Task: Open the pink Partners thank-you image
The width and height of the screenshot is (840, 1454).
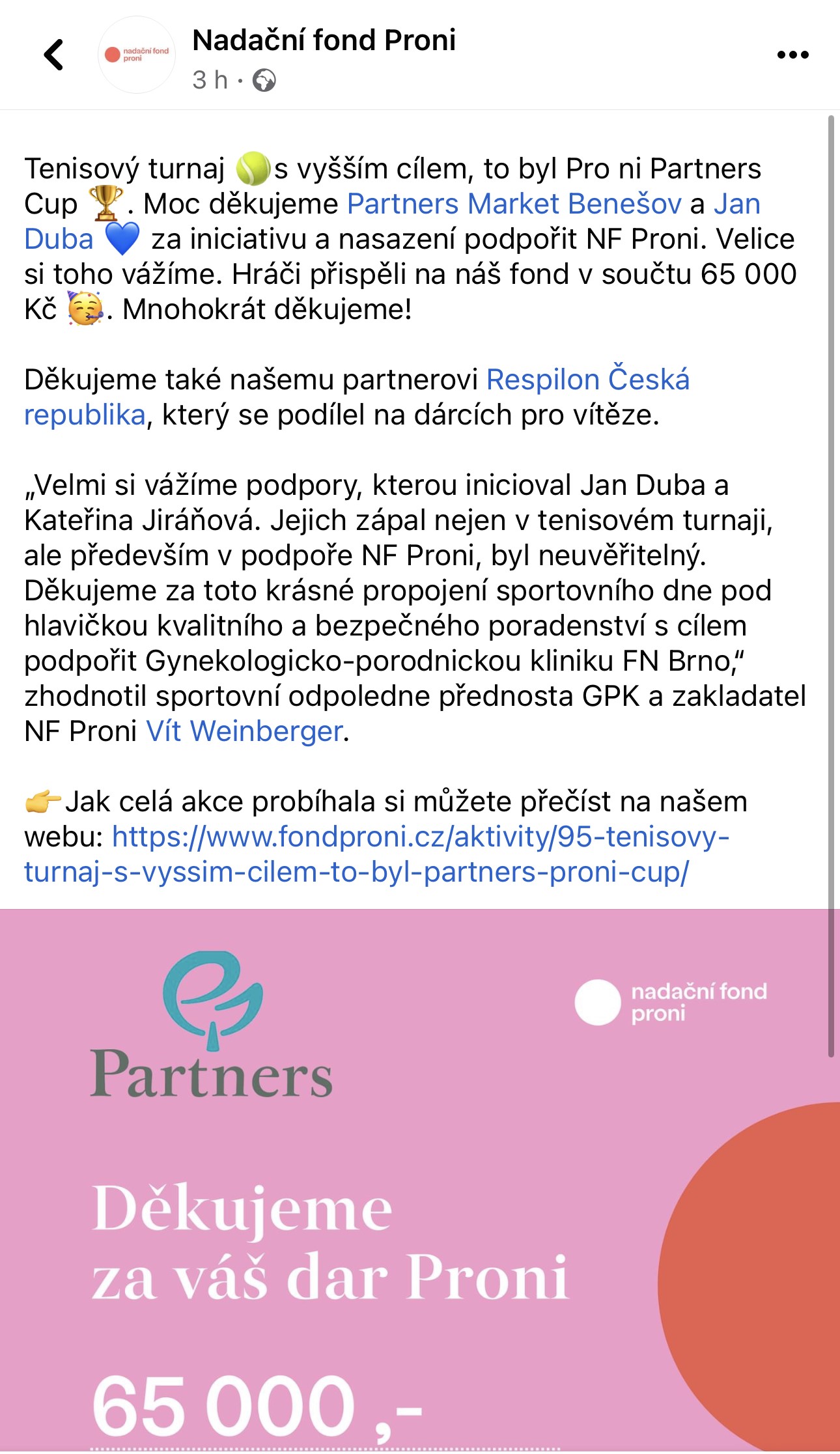Action: point(420,1181)
